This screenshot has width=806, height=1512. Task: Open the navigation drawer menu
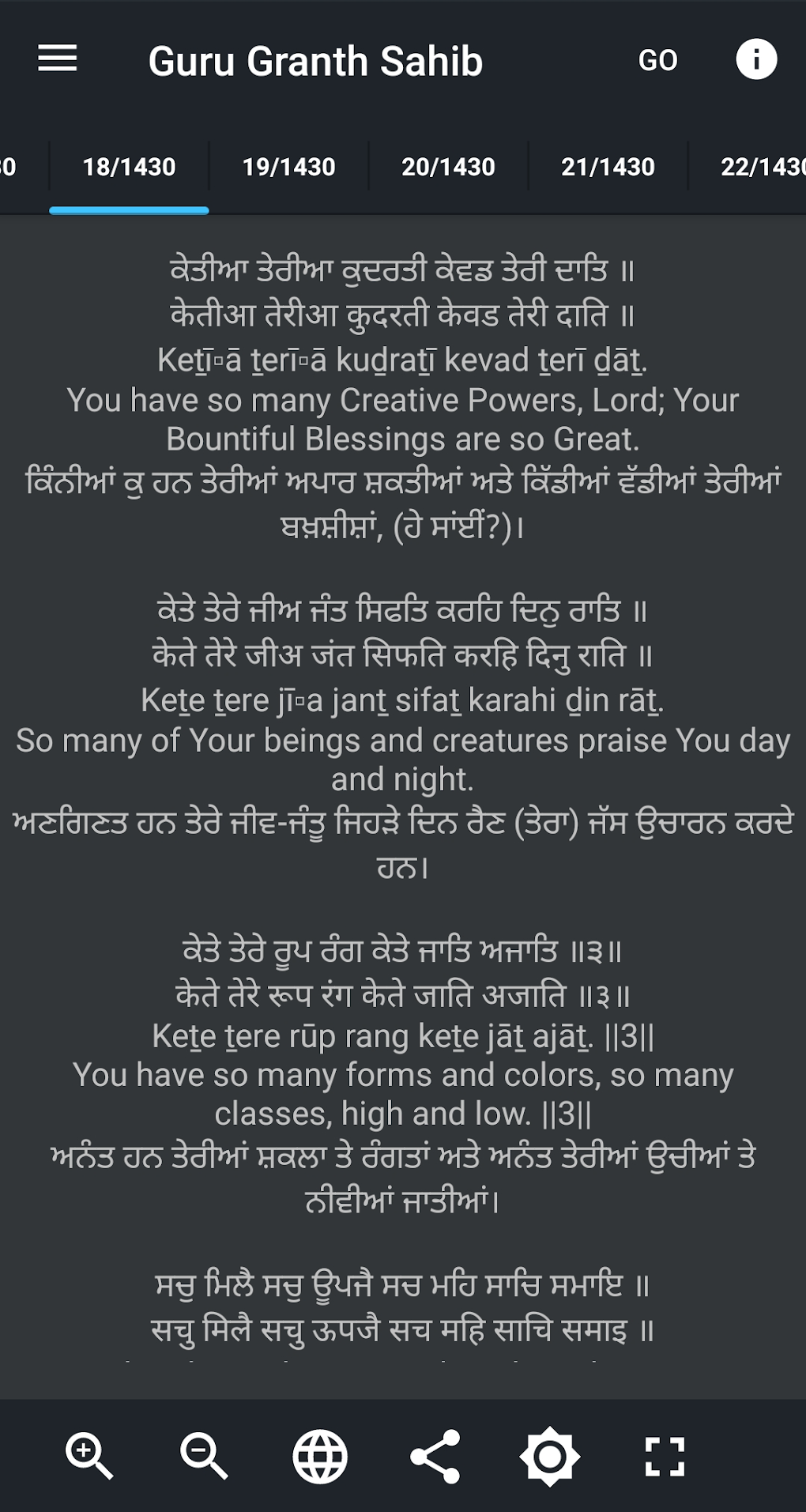tap(58, 59)
